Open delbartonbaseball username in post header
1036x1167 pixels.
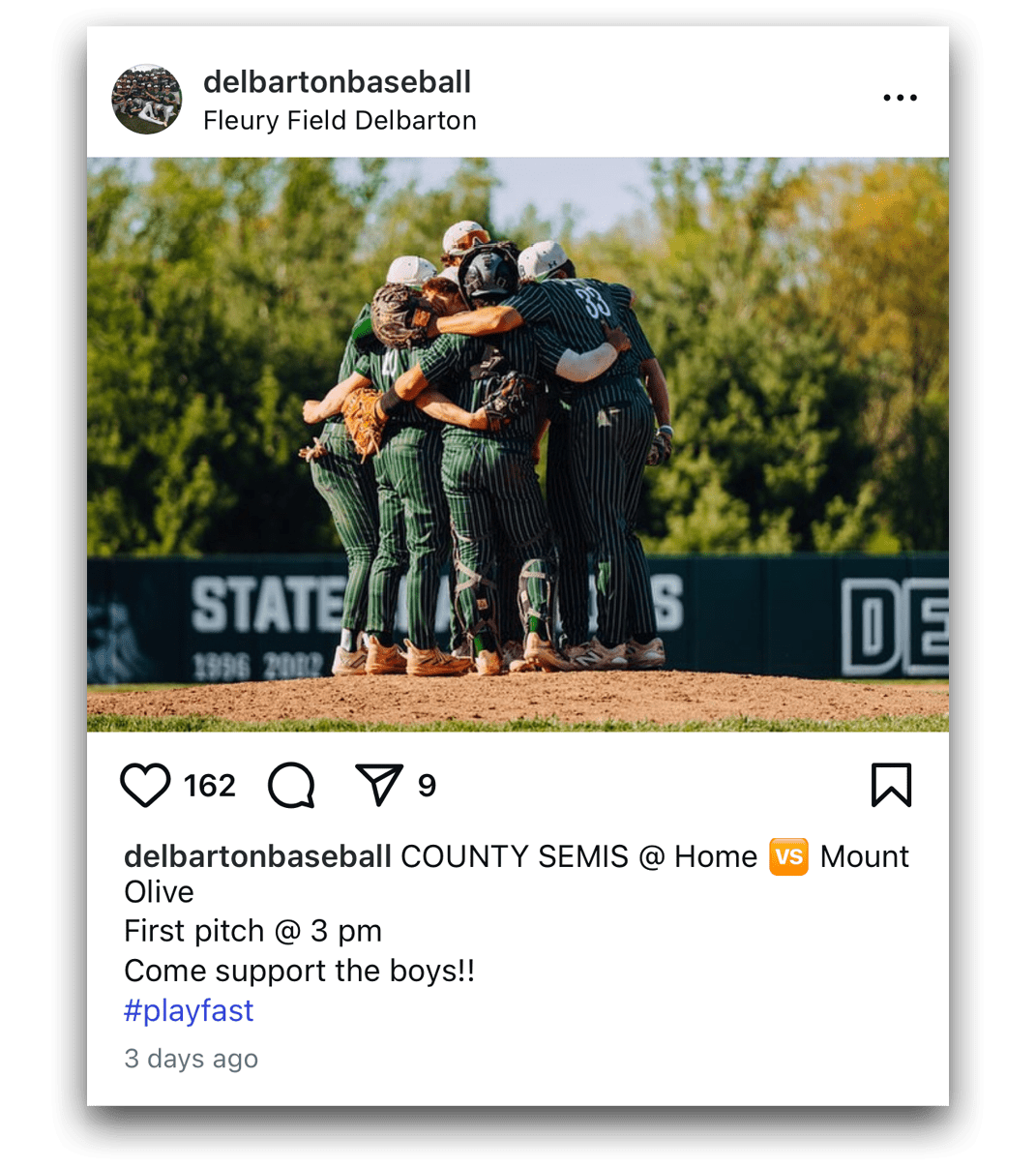coord(337,82)
